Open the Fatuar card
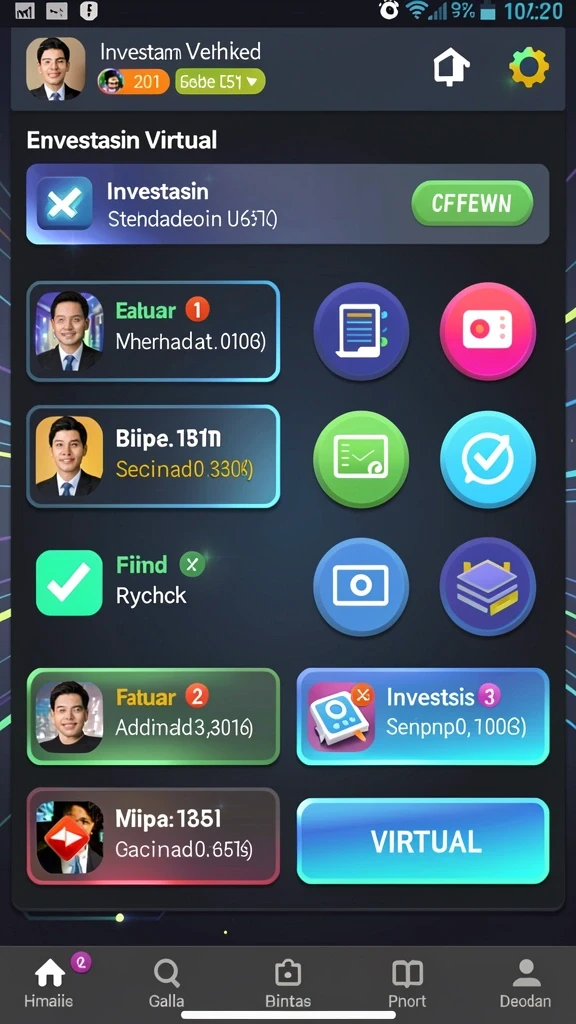576x1024 pixels. point(153,716)
